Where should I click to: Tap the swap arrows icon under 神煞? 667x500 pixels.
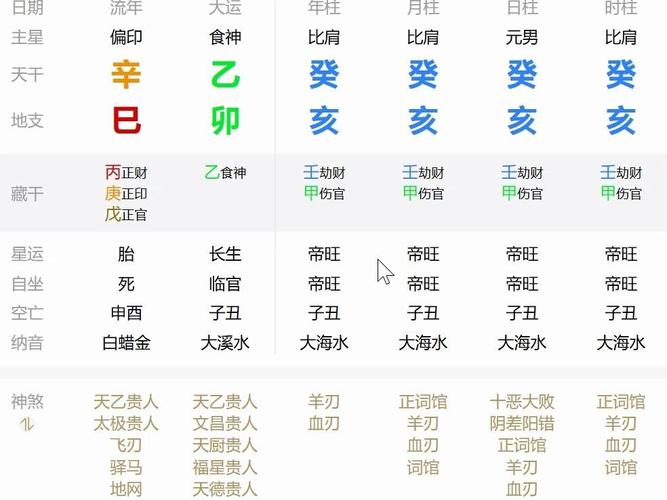tap(27, 424)
